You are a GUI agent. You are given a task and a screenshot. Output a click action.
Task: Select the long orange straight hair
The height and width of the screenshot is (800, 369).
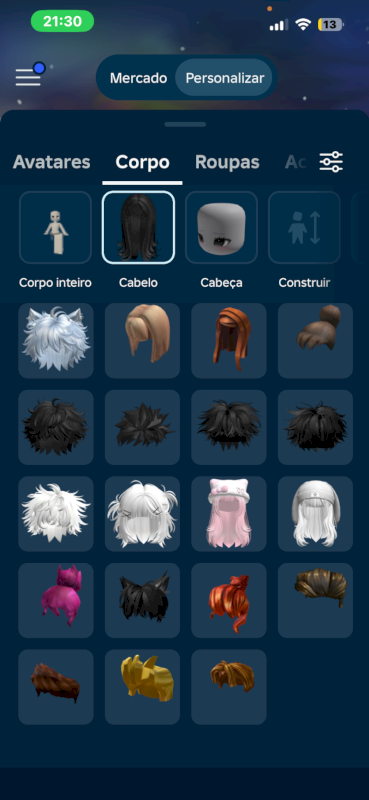[229, 340]
